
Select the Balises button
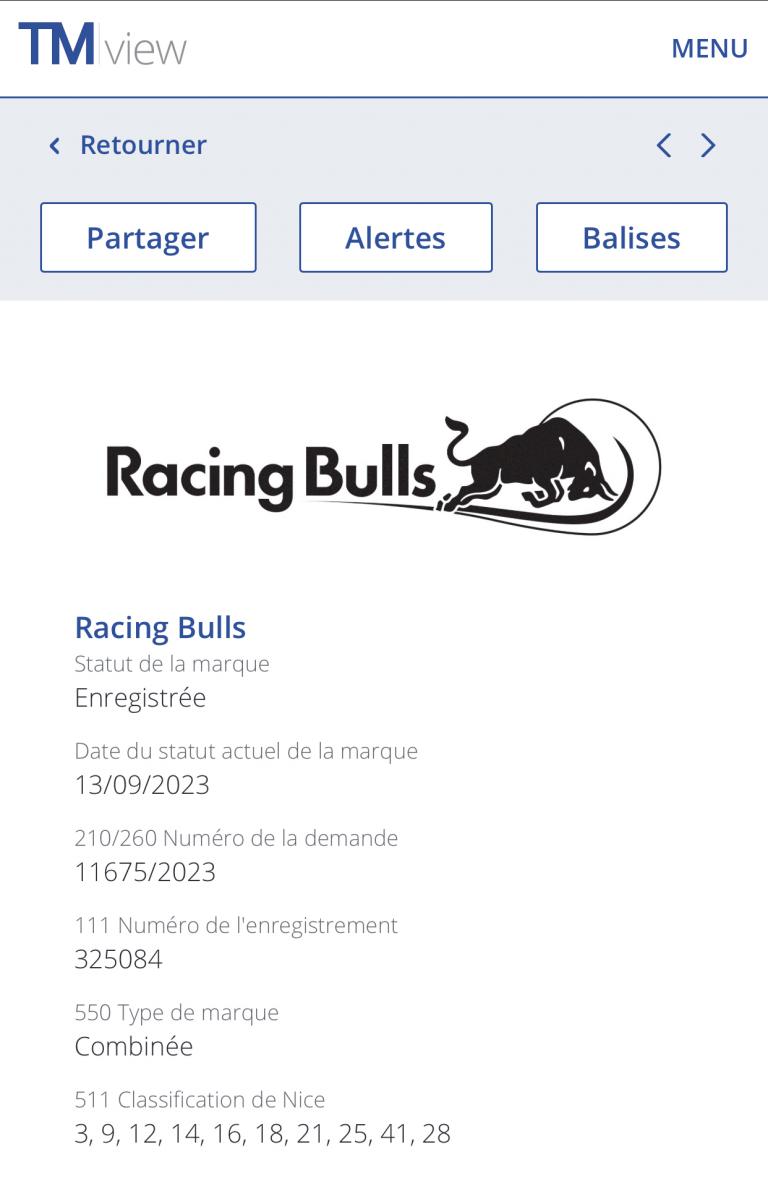click(x=631, y=238)
